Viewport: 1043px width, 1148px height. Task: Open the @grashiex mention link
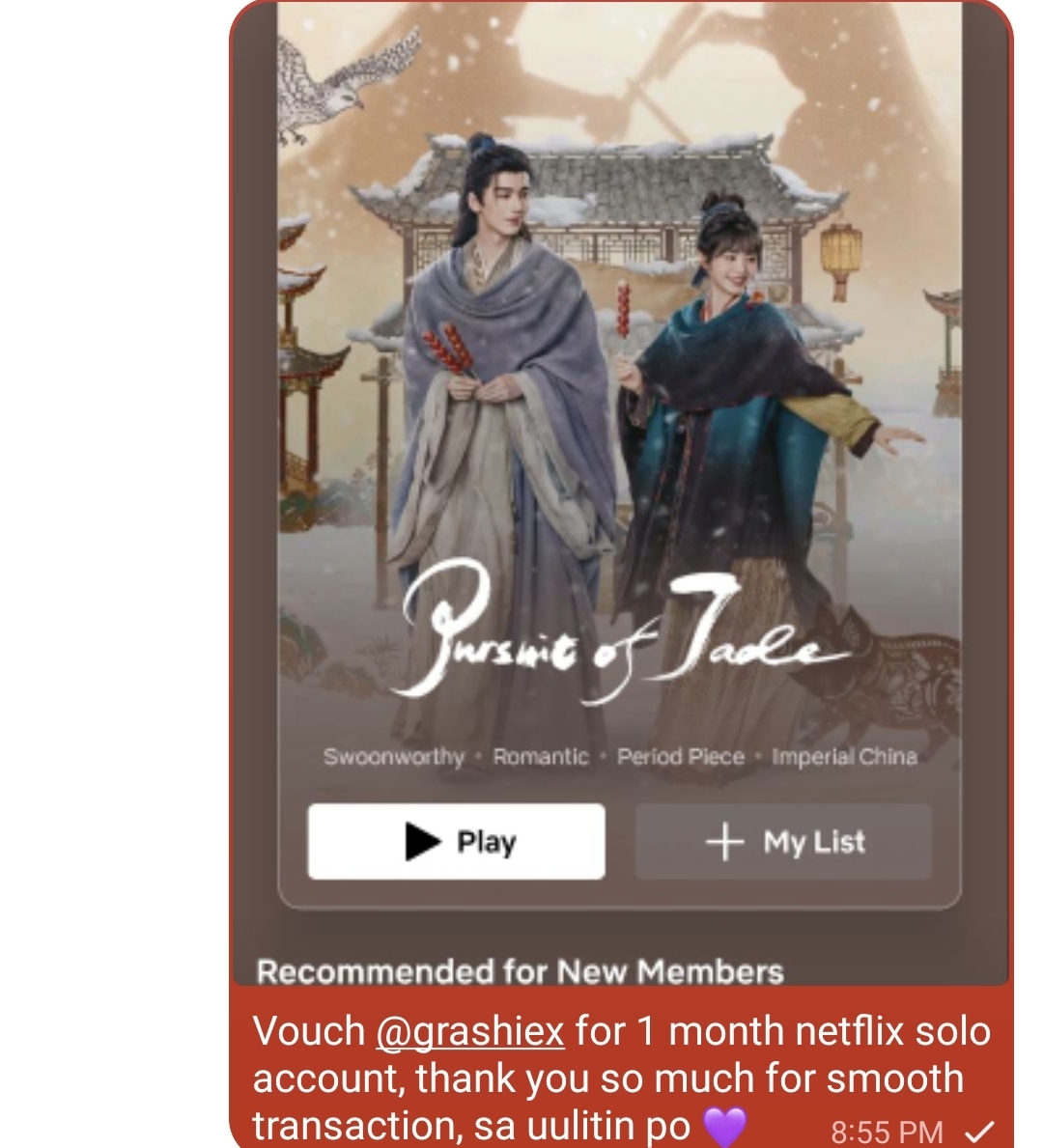[x=469, y=1031]
